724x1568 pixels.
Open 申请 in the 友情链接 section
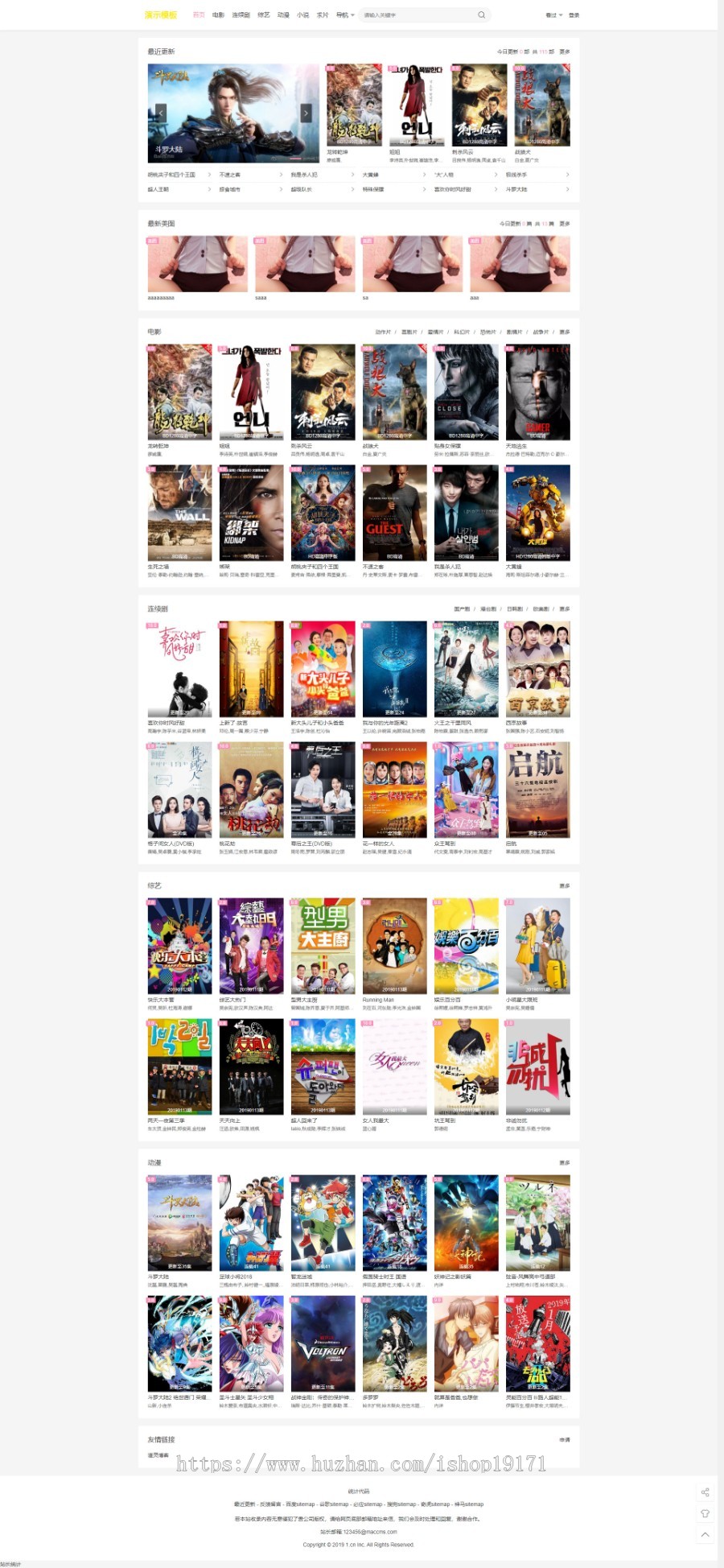565,1439
